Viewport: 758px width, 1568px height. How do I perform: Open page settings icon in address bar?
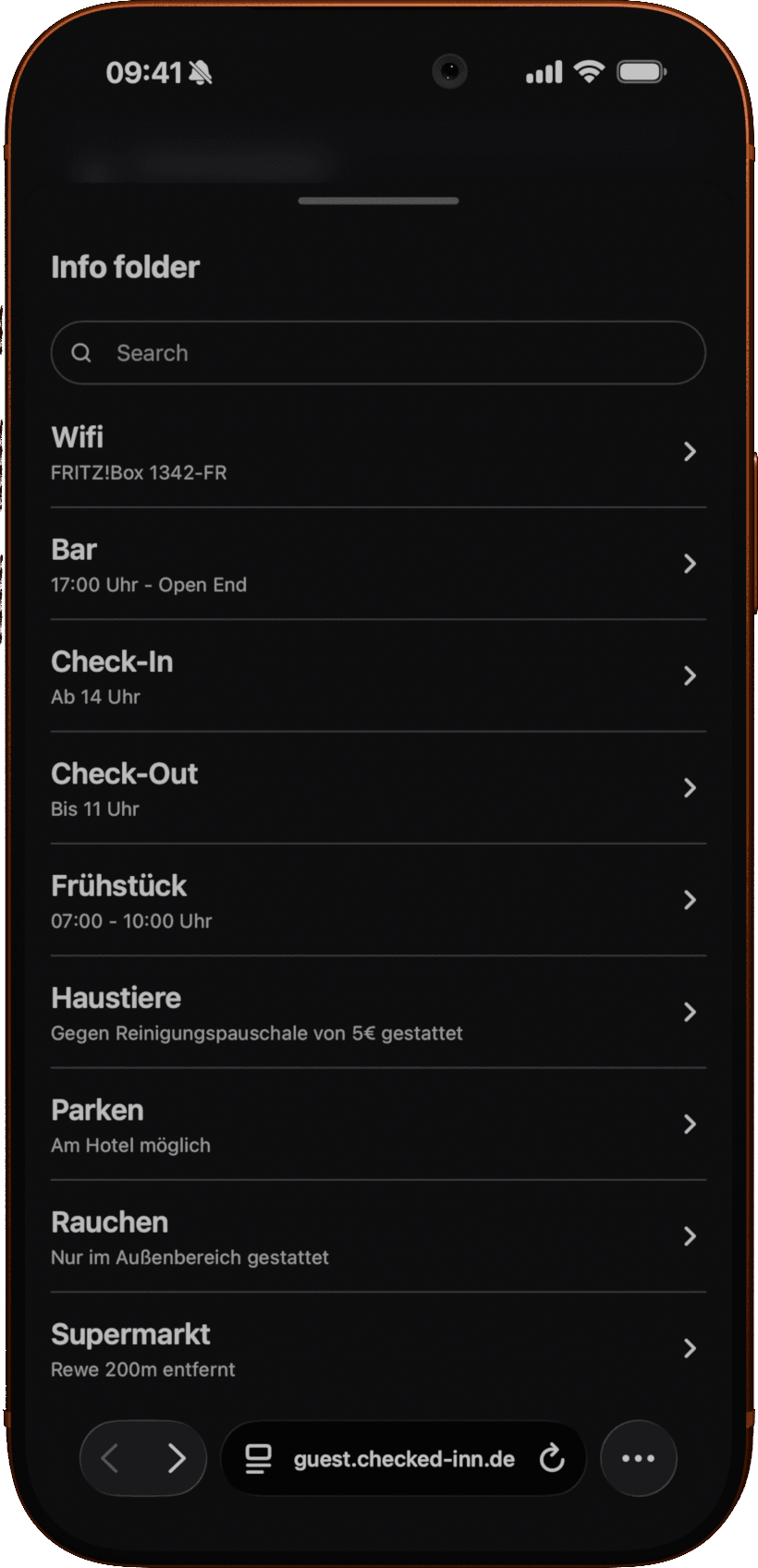pyautogui.click(x=258, y=1459)
